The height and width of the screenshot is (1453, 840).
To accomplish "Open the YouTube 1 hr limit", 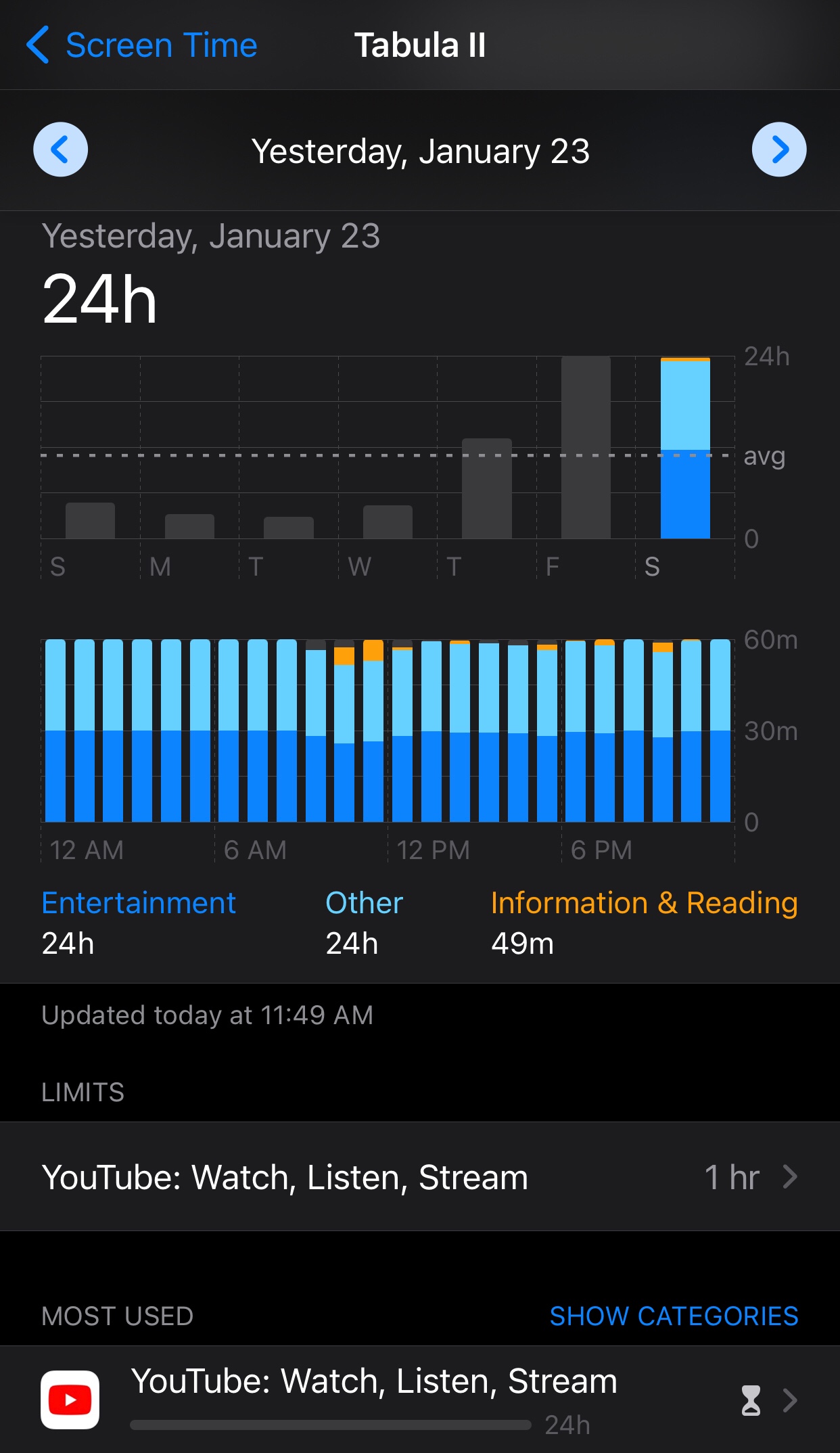I will [x=419, y=1177].
